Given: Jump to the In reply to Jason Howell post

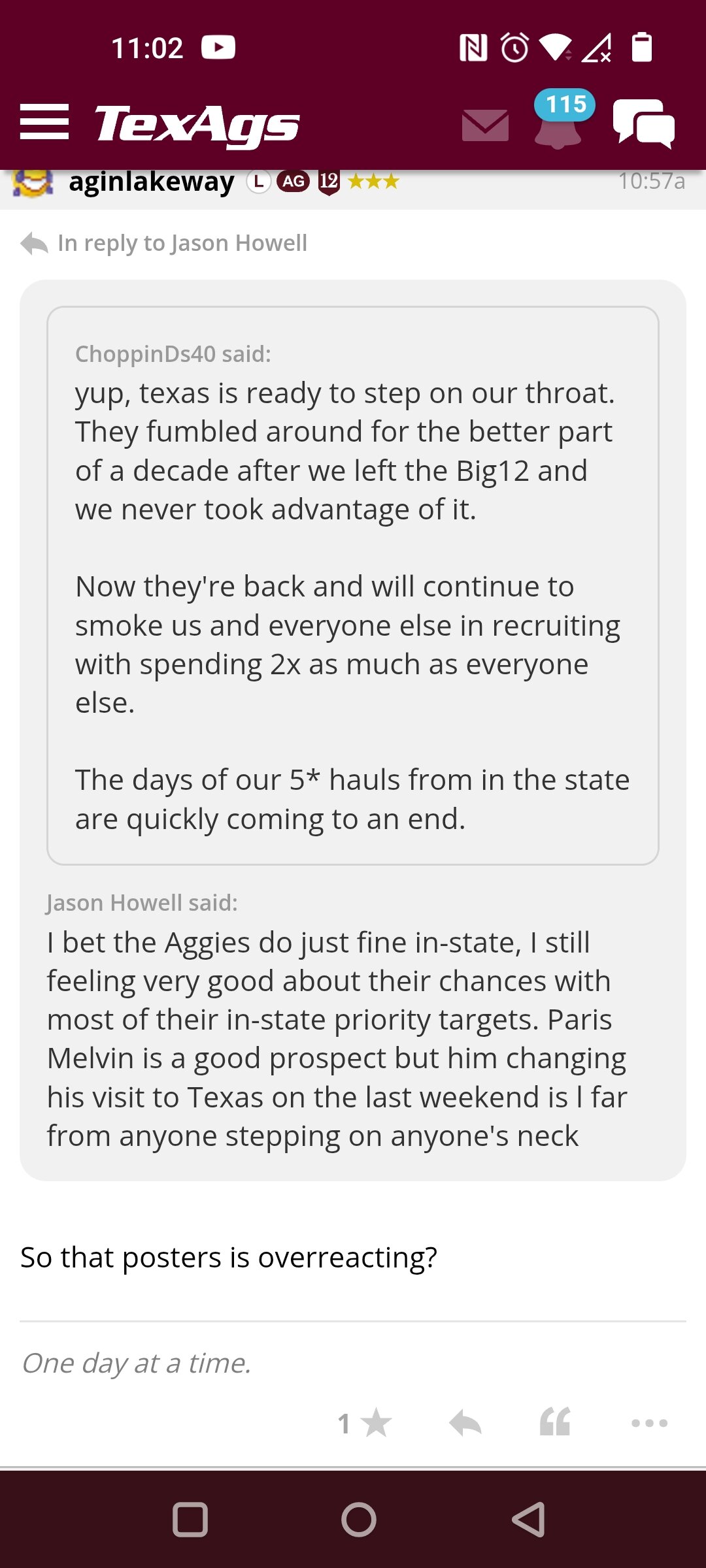Looking at the screenshot, I should [163, 243].
